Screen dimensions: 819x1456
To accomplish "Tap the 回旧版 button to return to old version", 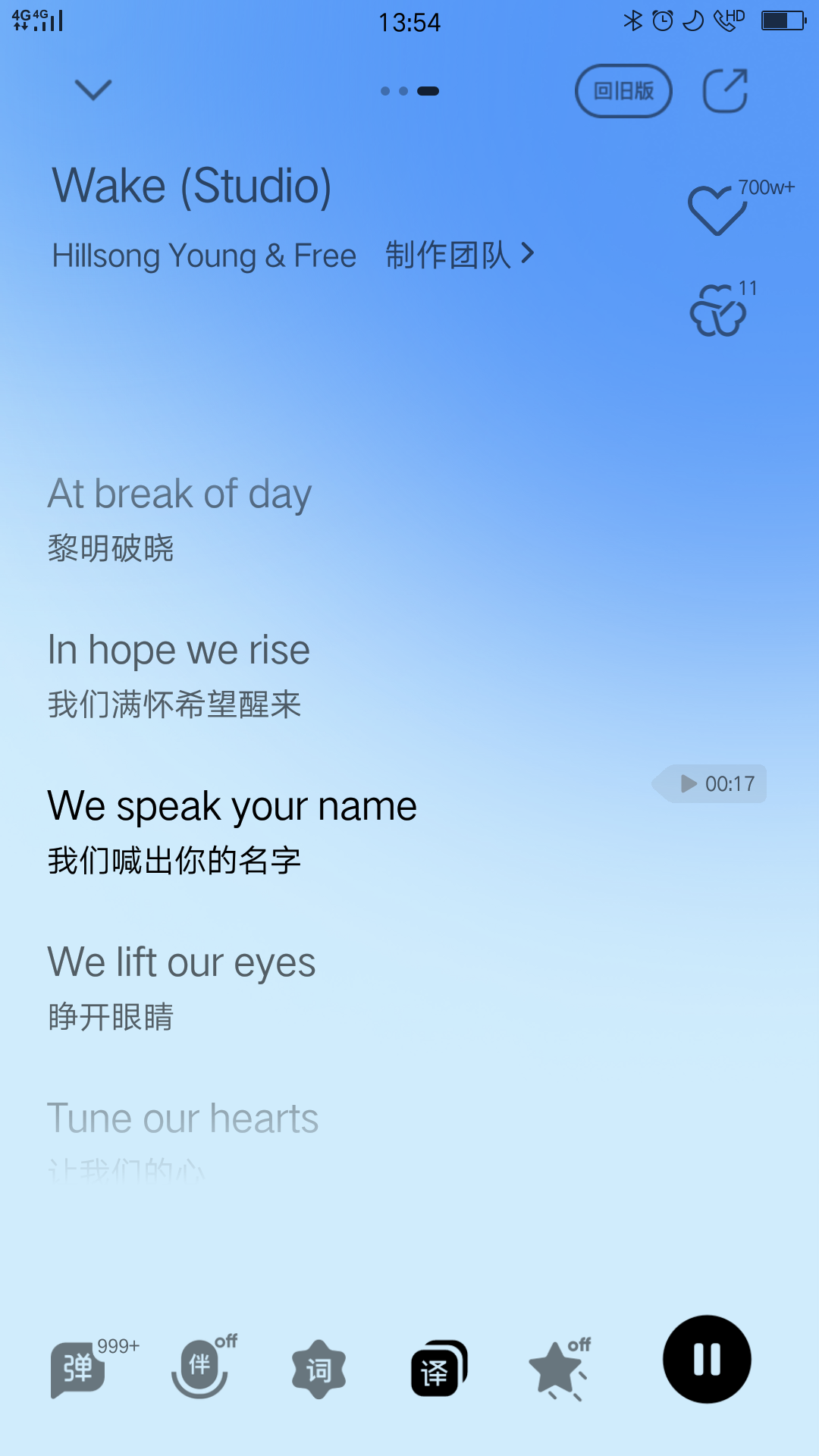I will [x=623, y=91].
